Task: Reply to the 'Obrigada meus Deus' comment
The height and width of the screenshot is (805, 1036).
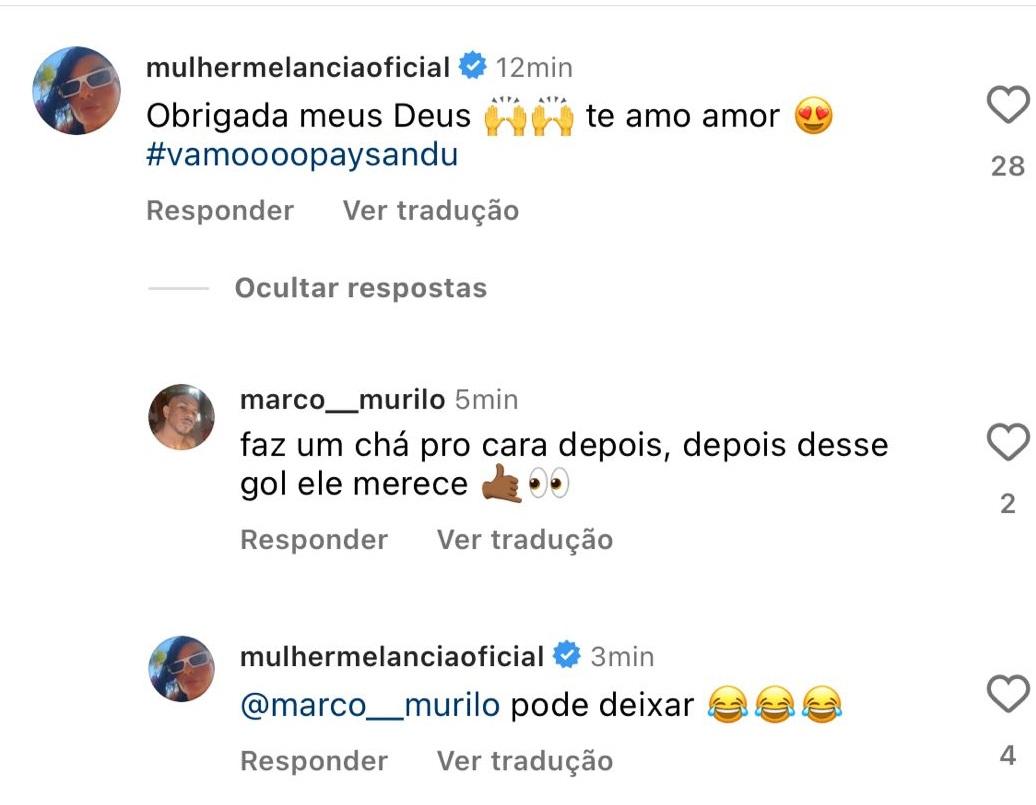Action: coord(219,211)
